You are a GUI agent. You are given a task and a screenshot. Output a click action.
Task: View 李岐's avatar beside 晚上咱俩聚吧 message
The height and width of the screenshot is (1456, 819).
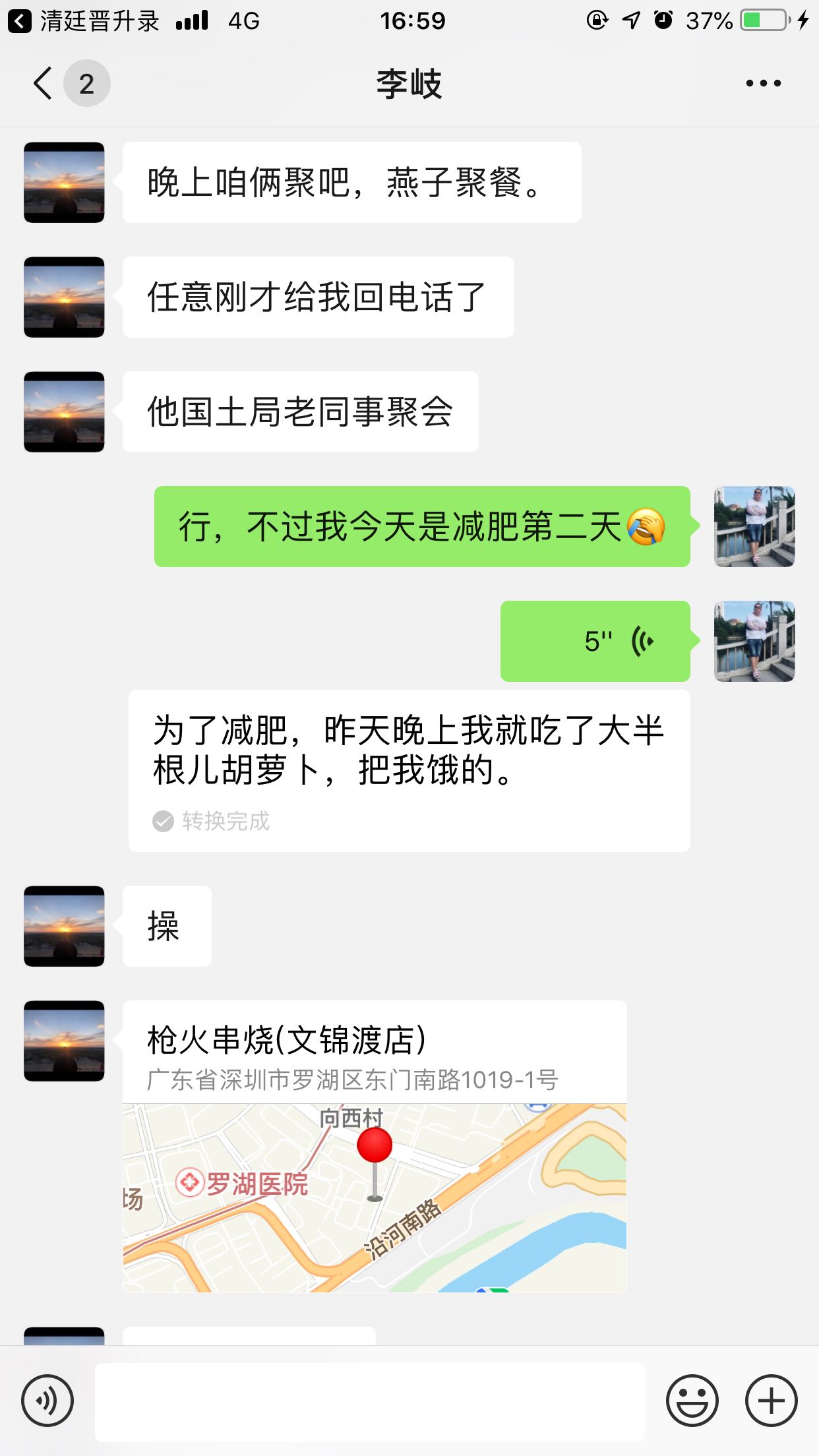click(64, 183)
